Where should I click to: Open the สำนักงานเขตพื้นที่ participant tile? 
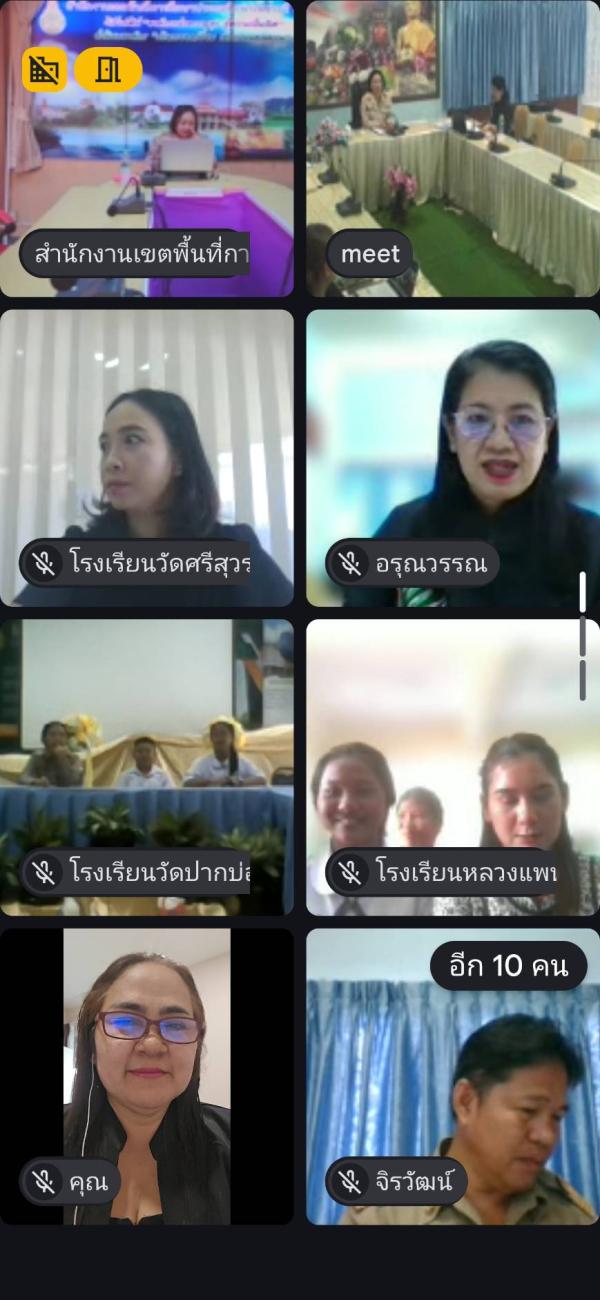[147, 150]
